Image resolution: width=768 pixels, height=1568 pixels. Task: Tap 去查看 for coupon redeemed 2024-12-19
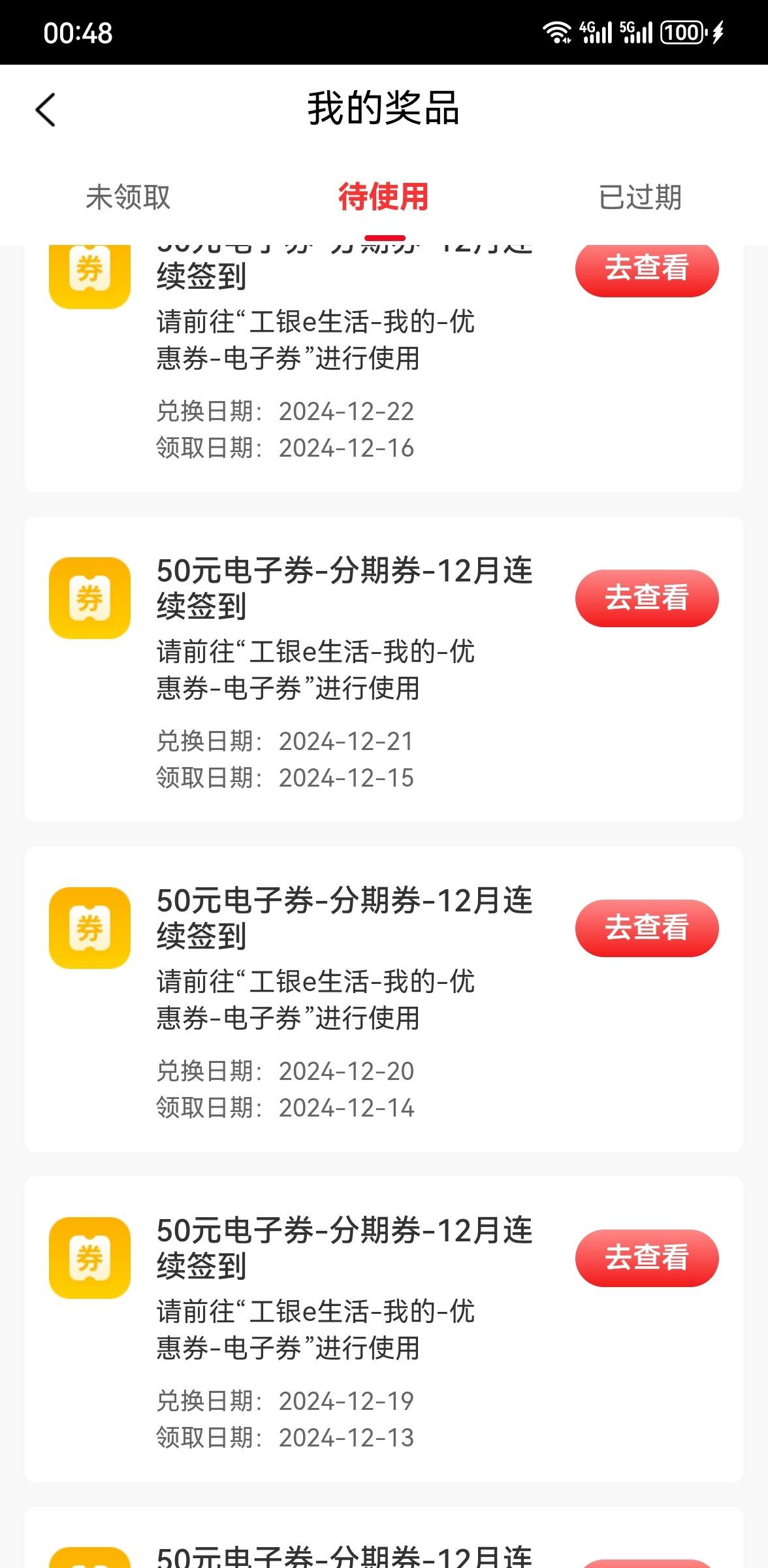(x=647, y=1258)
